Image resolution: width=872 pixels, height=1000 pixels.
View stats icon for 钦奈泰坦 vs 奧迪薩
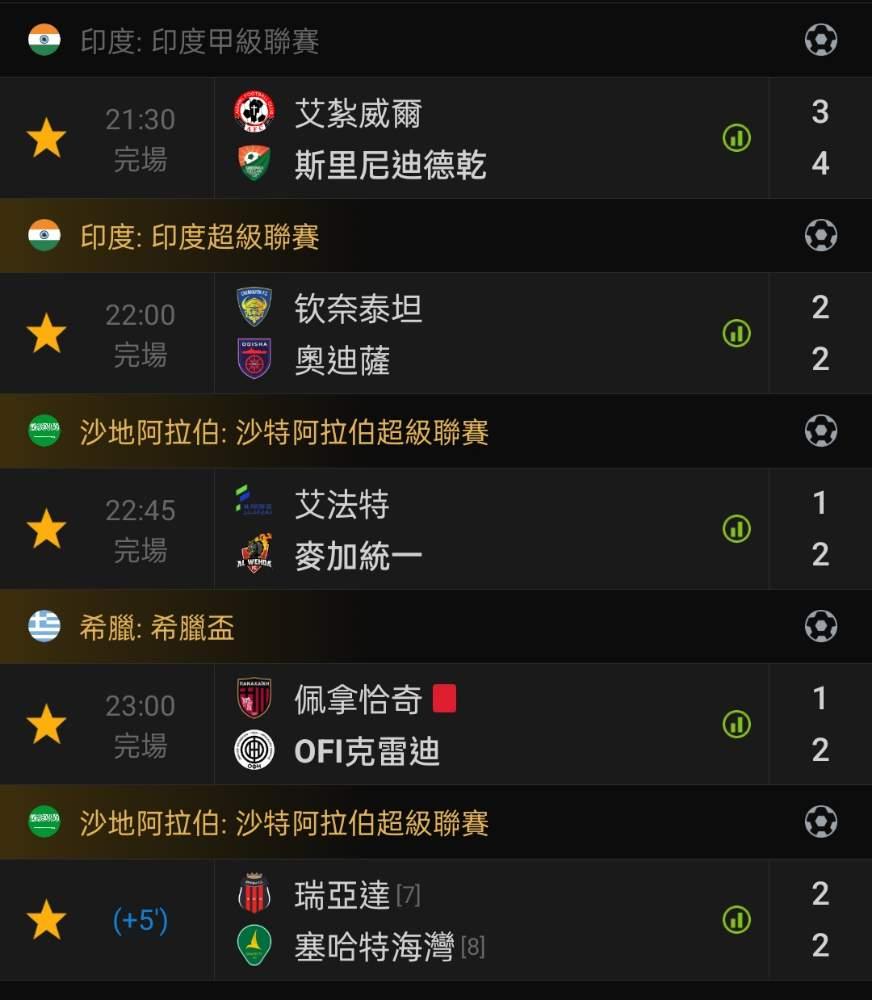[x=736, y=334]
